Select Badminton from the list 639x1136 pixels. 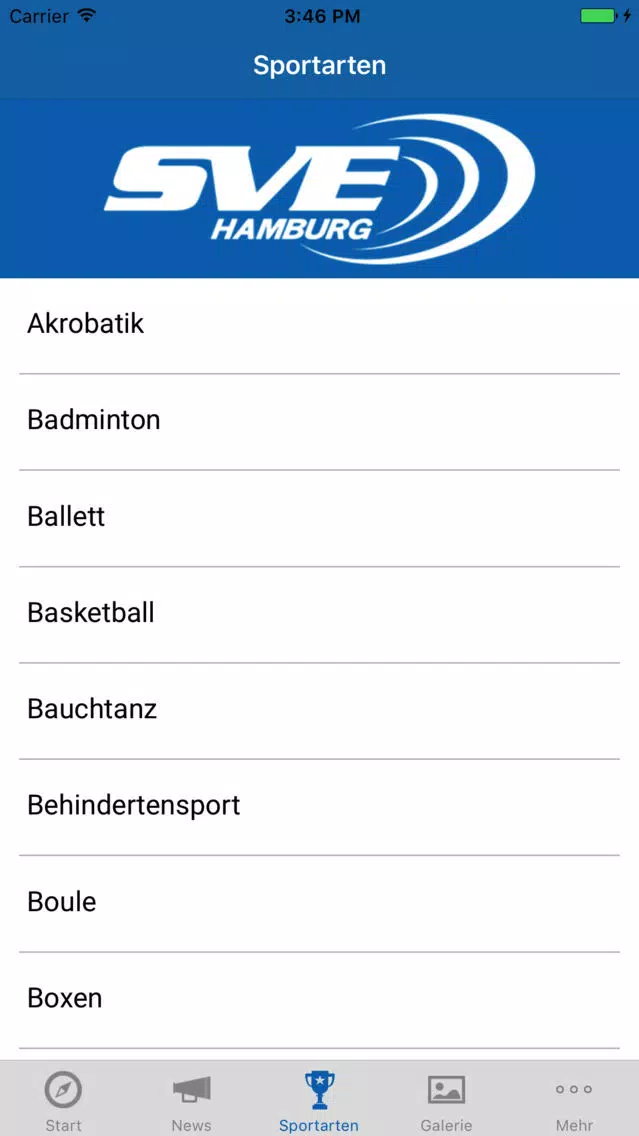320,422
